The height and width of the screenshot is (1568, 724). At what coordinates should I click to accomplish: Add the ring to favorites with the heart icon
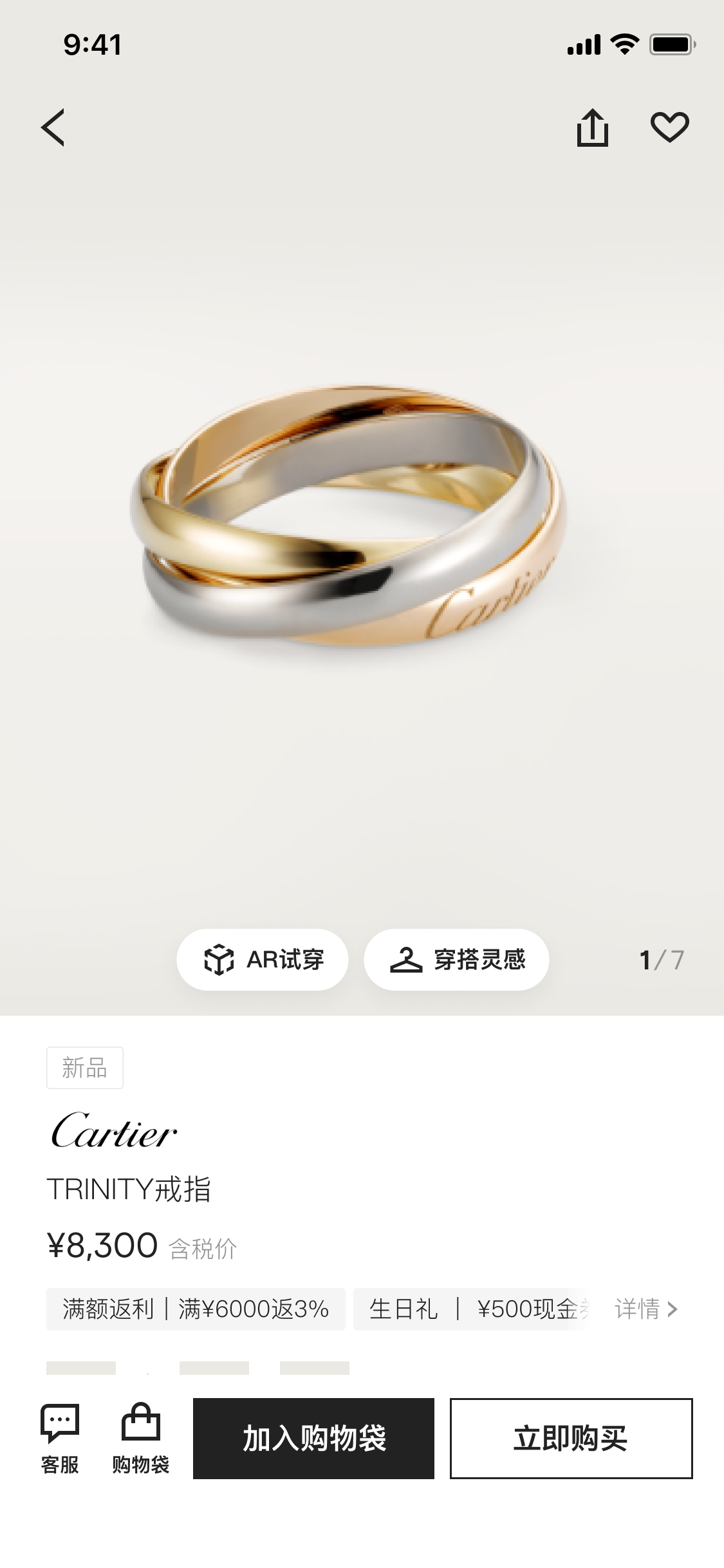pyautogui.click(x=669, y=127)
